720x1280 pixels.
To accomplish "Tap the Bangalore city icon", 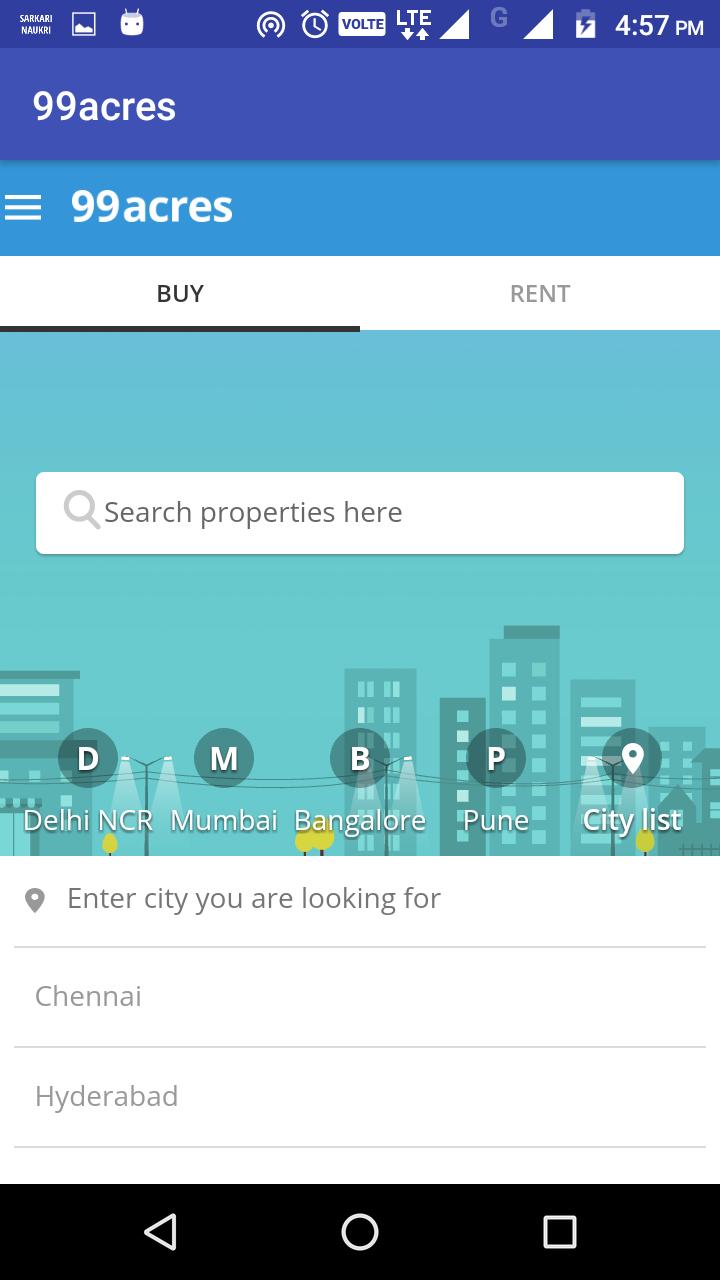I will click(359, 757).
